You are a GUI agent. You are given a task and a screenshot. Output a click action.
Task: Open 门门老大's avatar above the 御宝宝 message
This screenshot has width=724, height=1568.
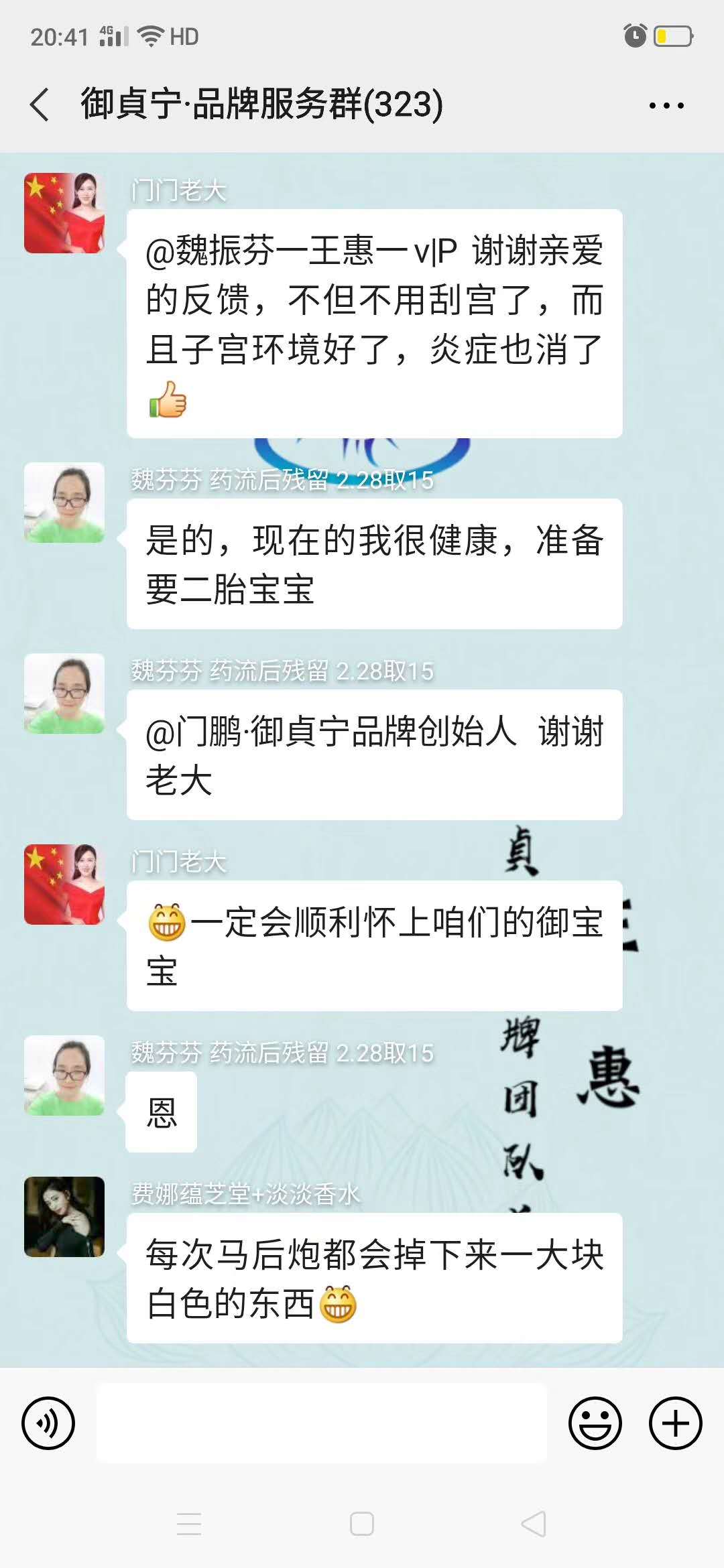pos(64,885)
